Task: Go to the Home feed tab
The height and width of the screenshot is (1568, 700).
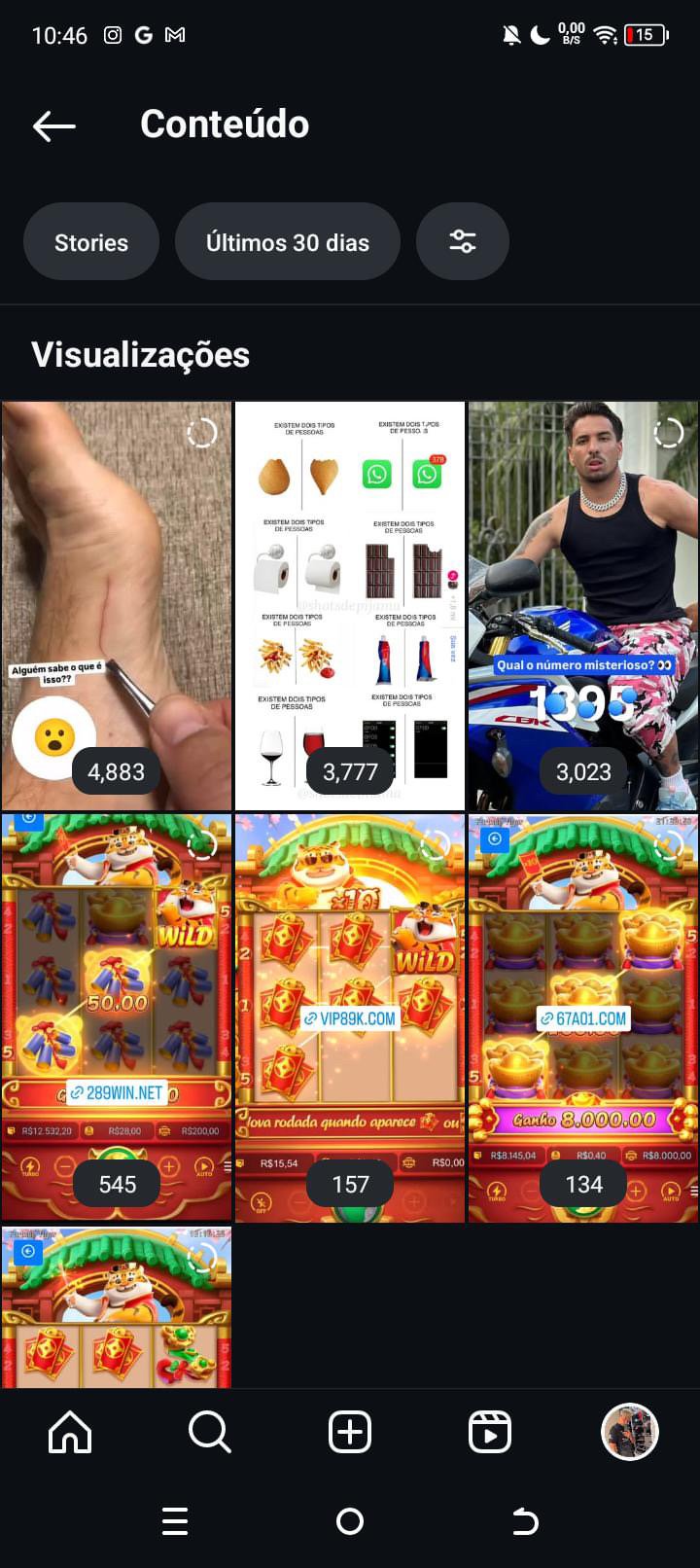Action: pos(70,1432)
